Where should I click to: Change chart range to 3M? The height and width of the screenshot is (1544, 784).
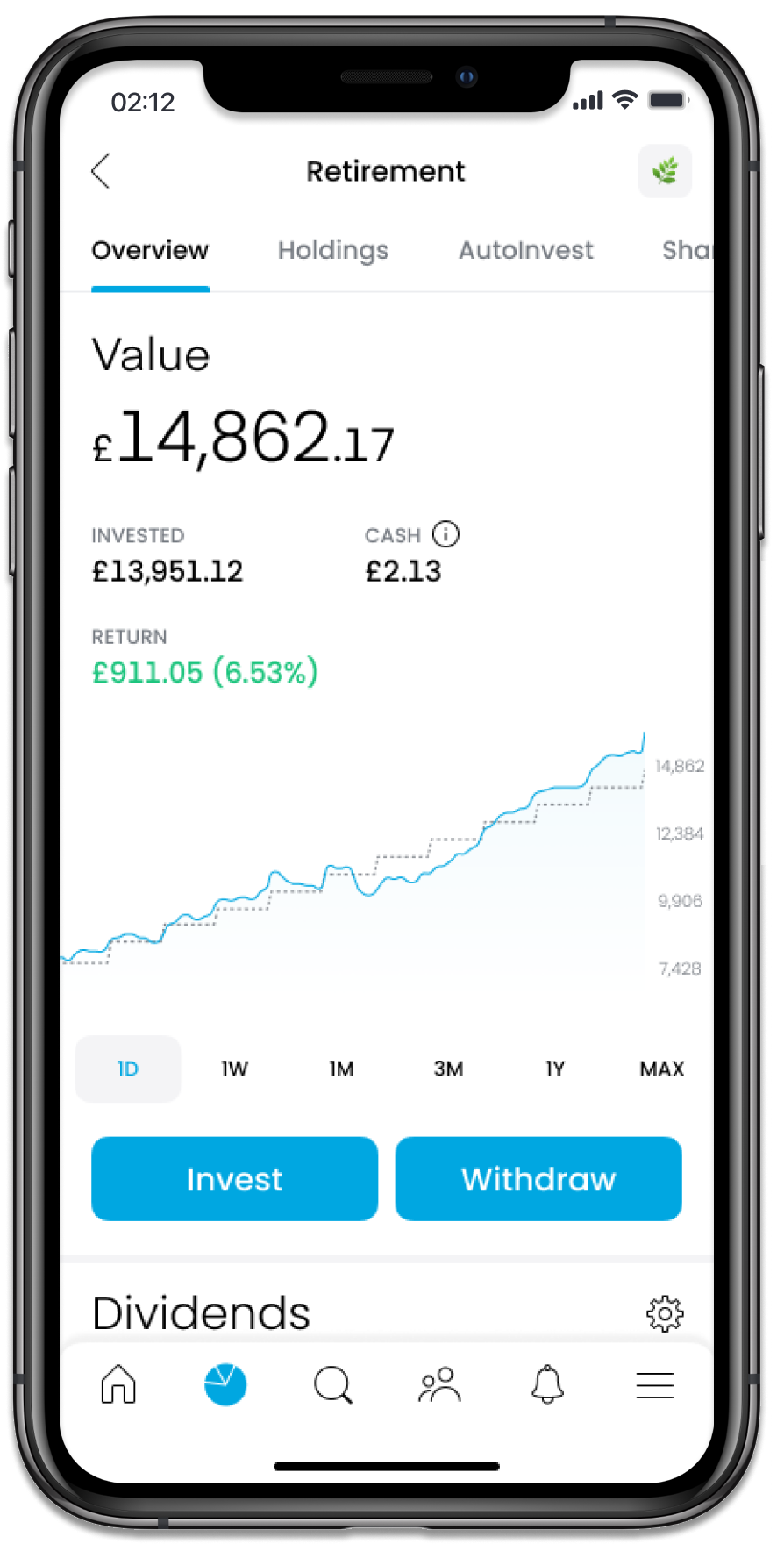click(x=449, y=1069)
